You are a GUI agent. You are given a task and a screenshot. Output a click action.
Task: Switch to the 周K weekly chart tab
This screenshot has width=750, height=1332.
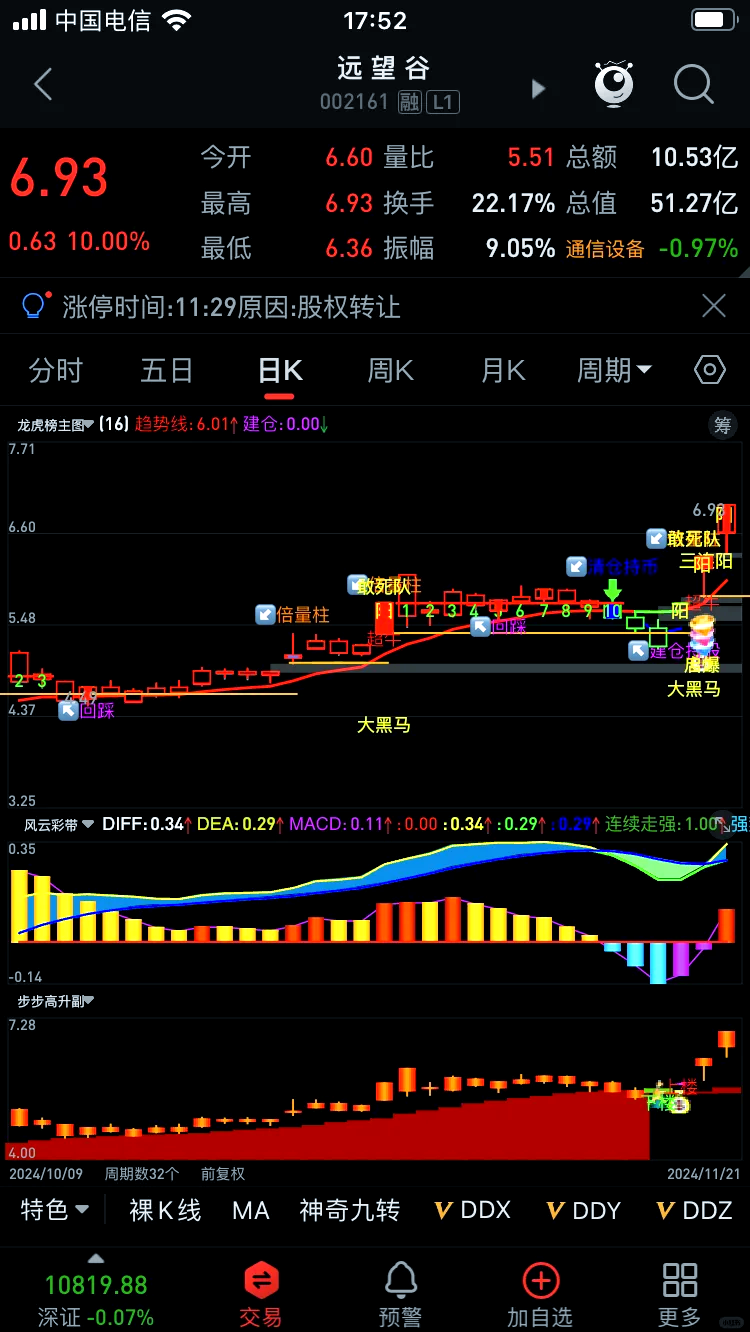click(390, 369)
